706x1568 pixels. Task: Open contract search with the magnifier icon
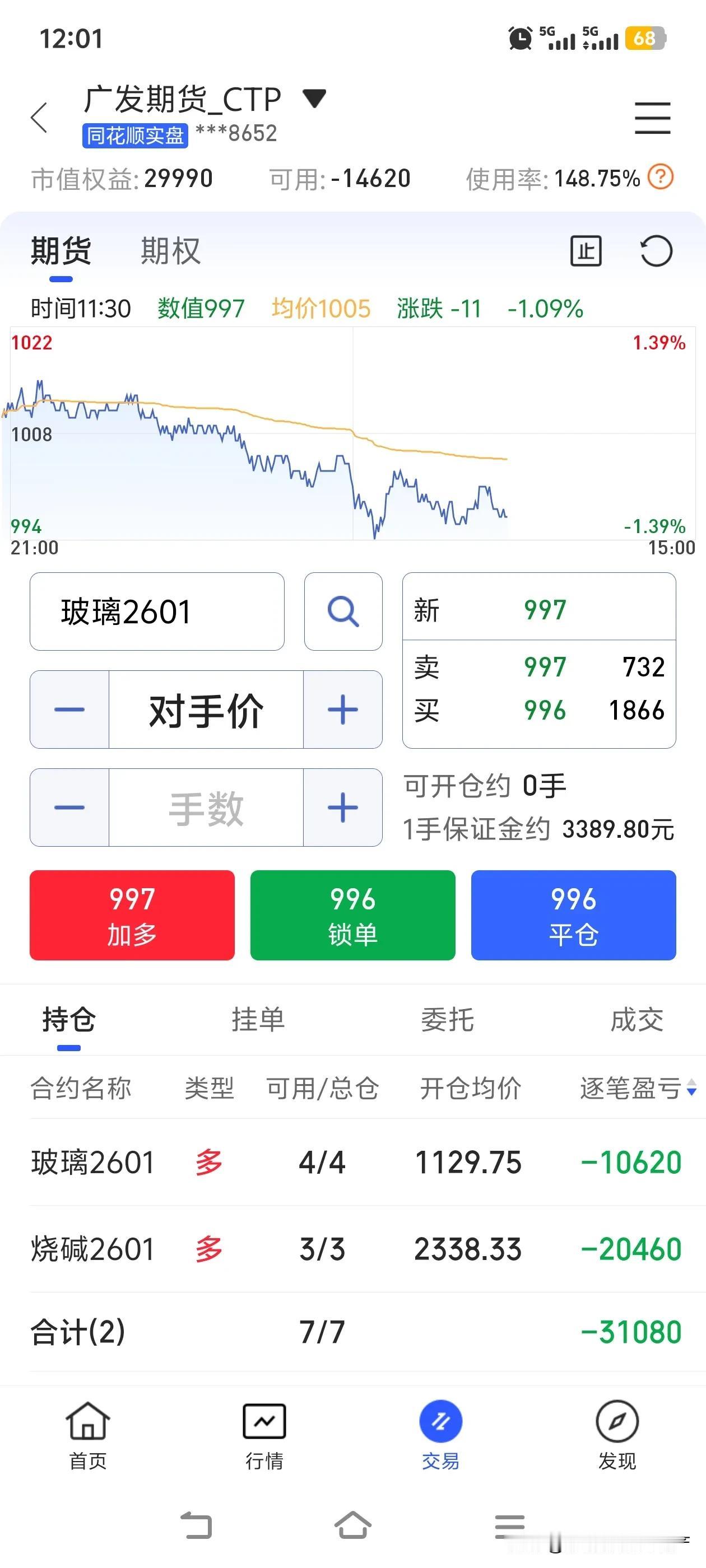coord(342,612)
